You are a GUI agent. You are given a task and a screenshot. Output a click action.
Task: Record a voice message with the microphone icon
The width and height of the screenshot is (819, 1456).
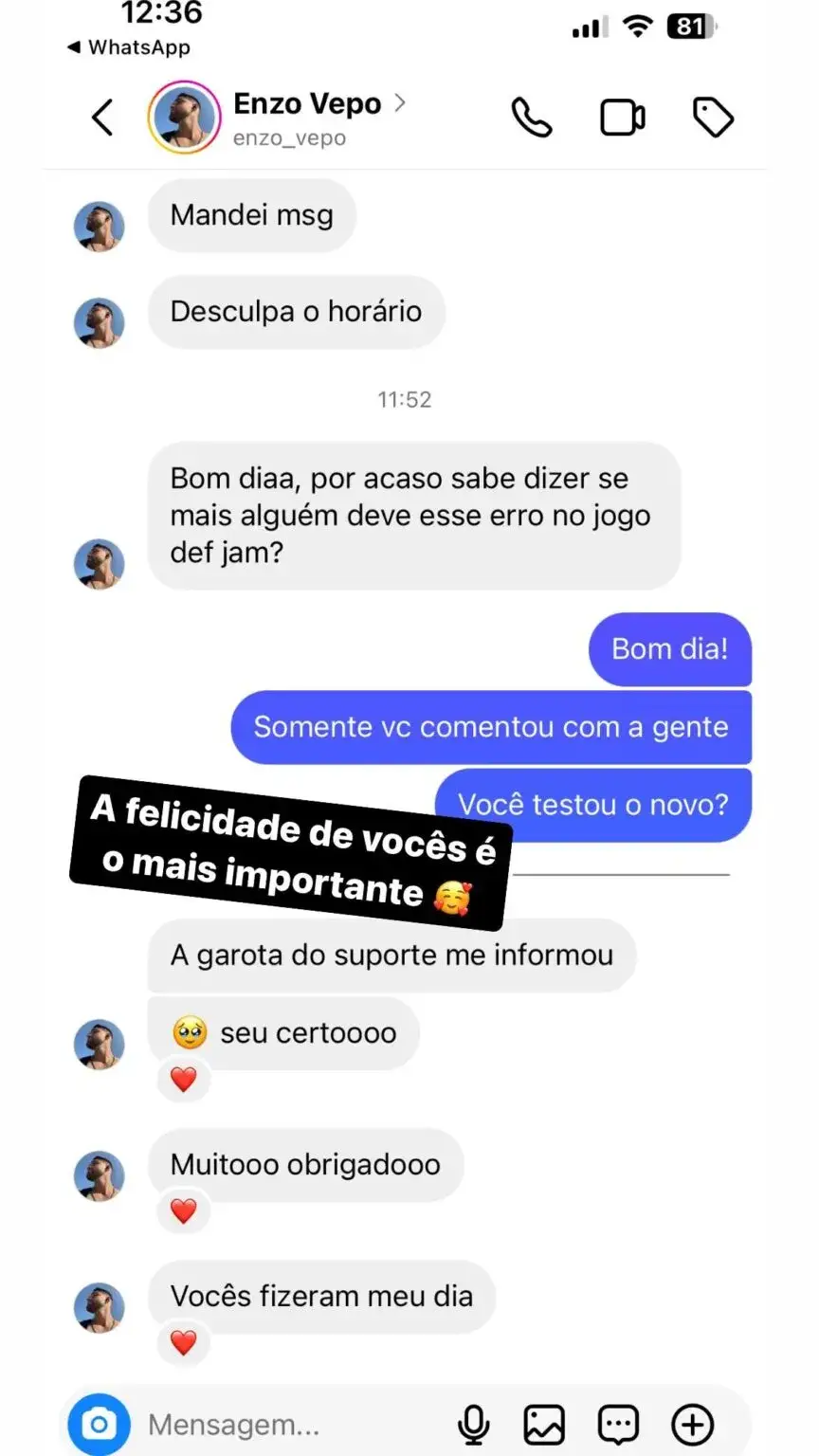474,1423
